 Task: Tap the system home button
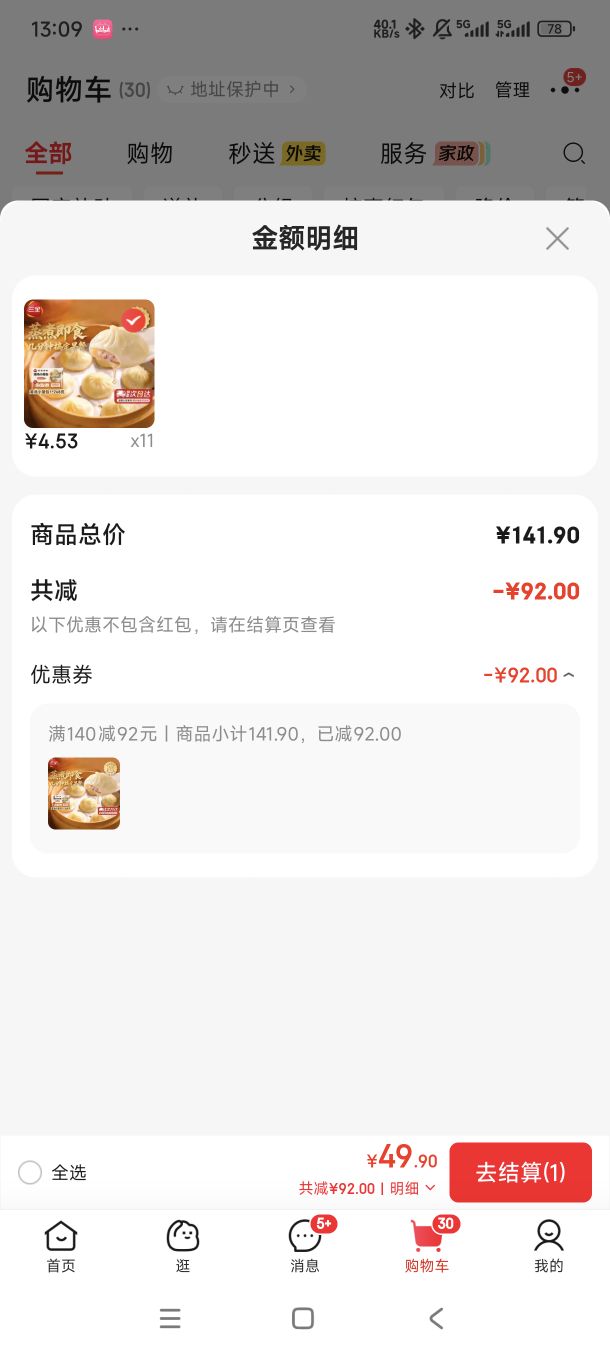click(x=303, y=1318)
